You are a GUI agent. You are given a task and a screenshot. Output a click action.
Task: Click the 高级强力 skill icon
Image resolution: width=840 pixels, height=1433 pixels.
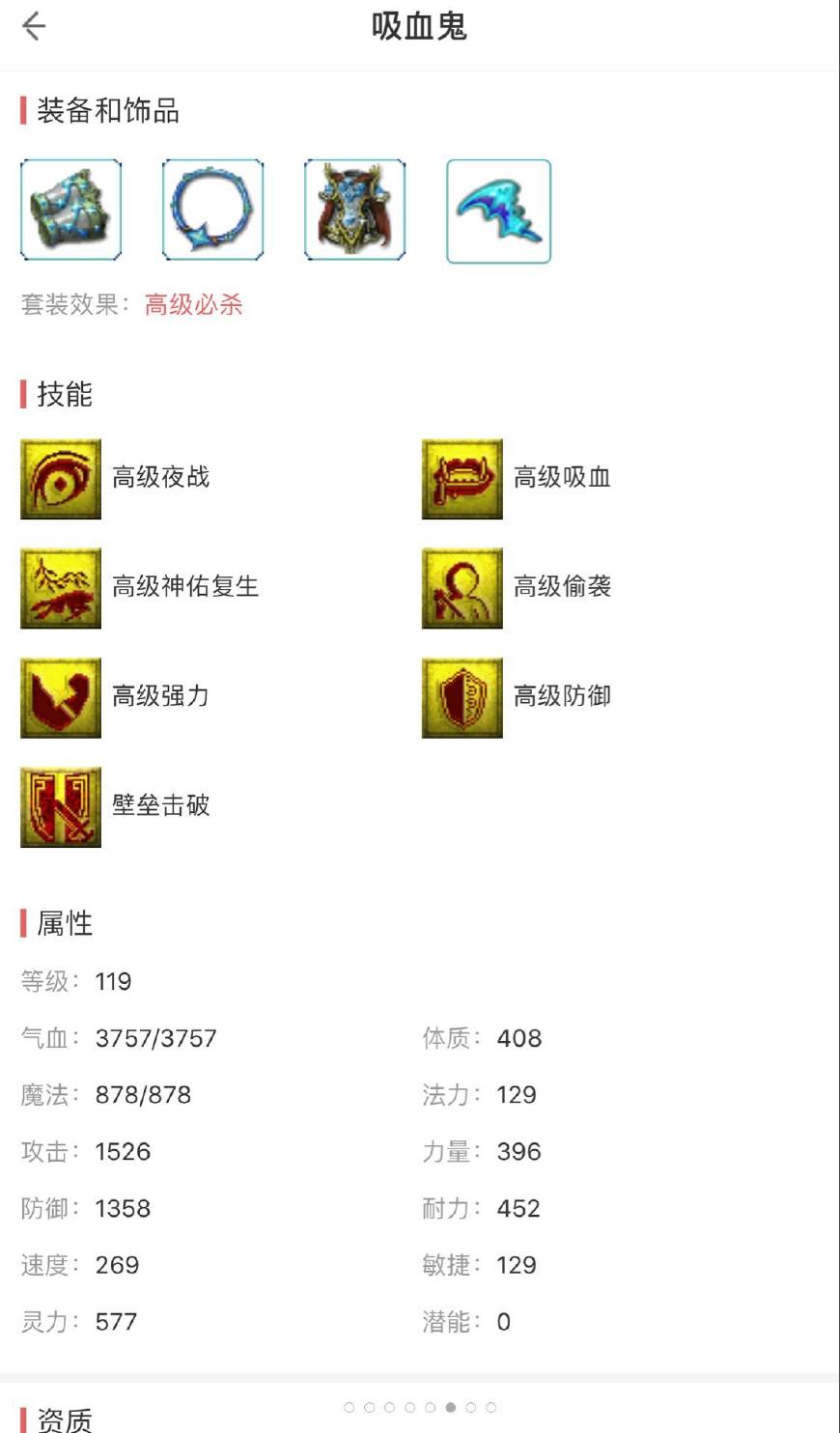coord(60,696)
